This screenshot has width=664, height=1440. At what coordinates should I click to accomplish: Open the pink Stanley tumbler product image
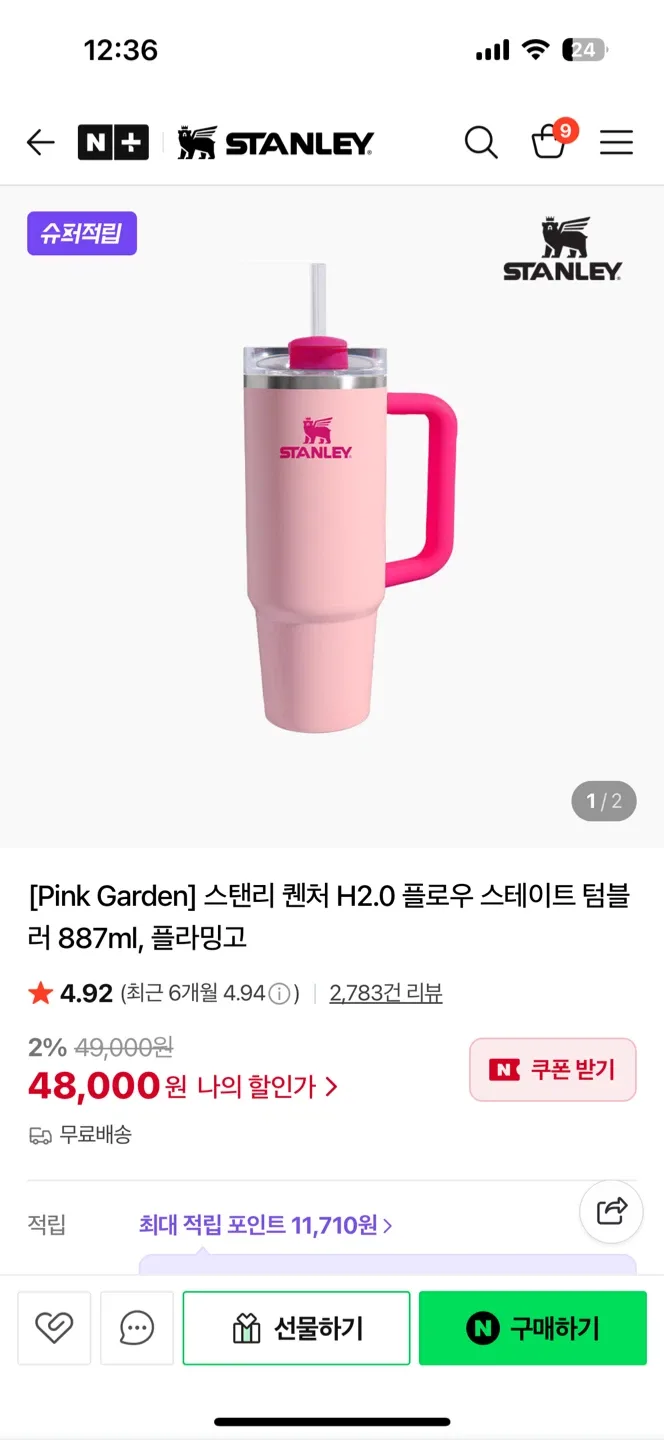[x=332, y=500]
